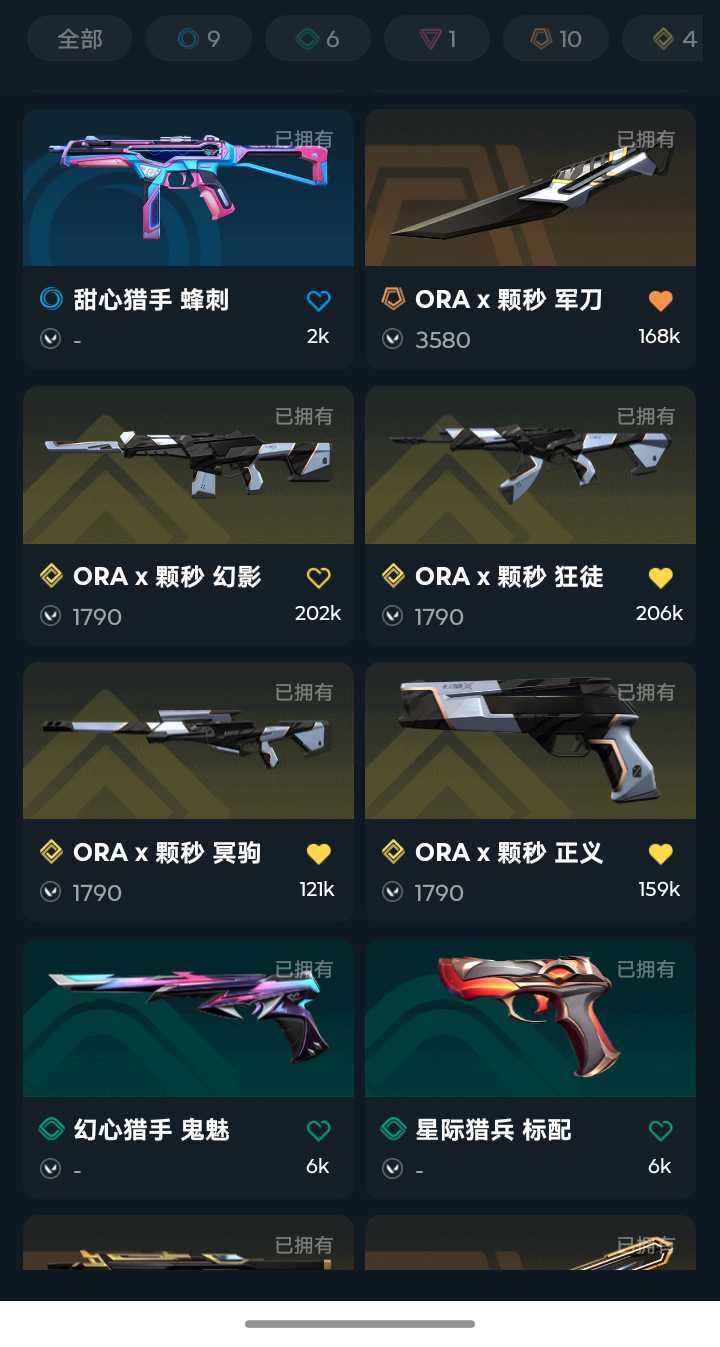Toggle the heart on ORA x 颗秒 军刀
The width and height of the screenshot is (720, 1347).
pyautogui.click(x=660, y=301)
